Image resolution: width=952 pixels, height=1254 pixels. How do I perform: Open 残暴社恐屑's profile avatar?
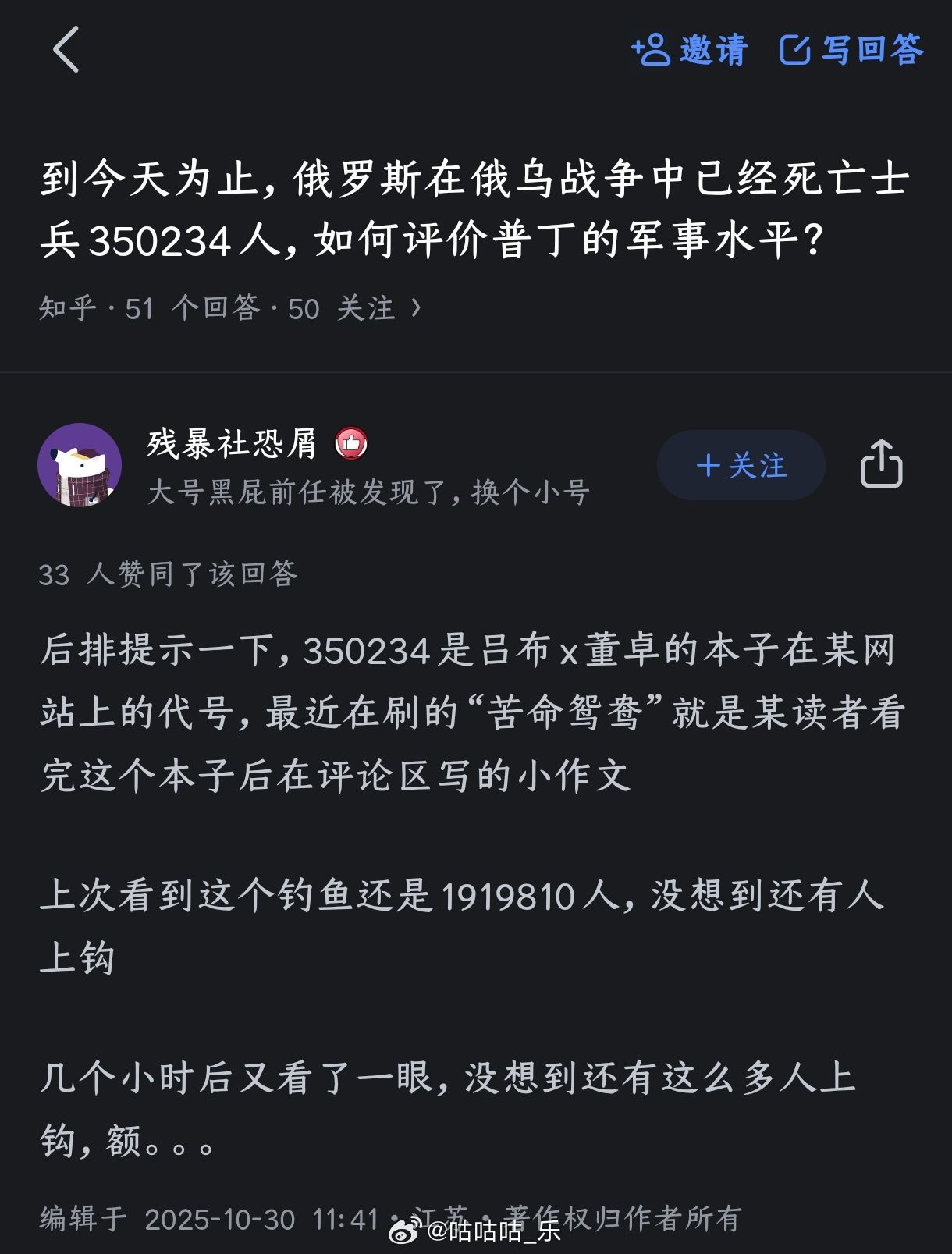click(x=80, y=465)
